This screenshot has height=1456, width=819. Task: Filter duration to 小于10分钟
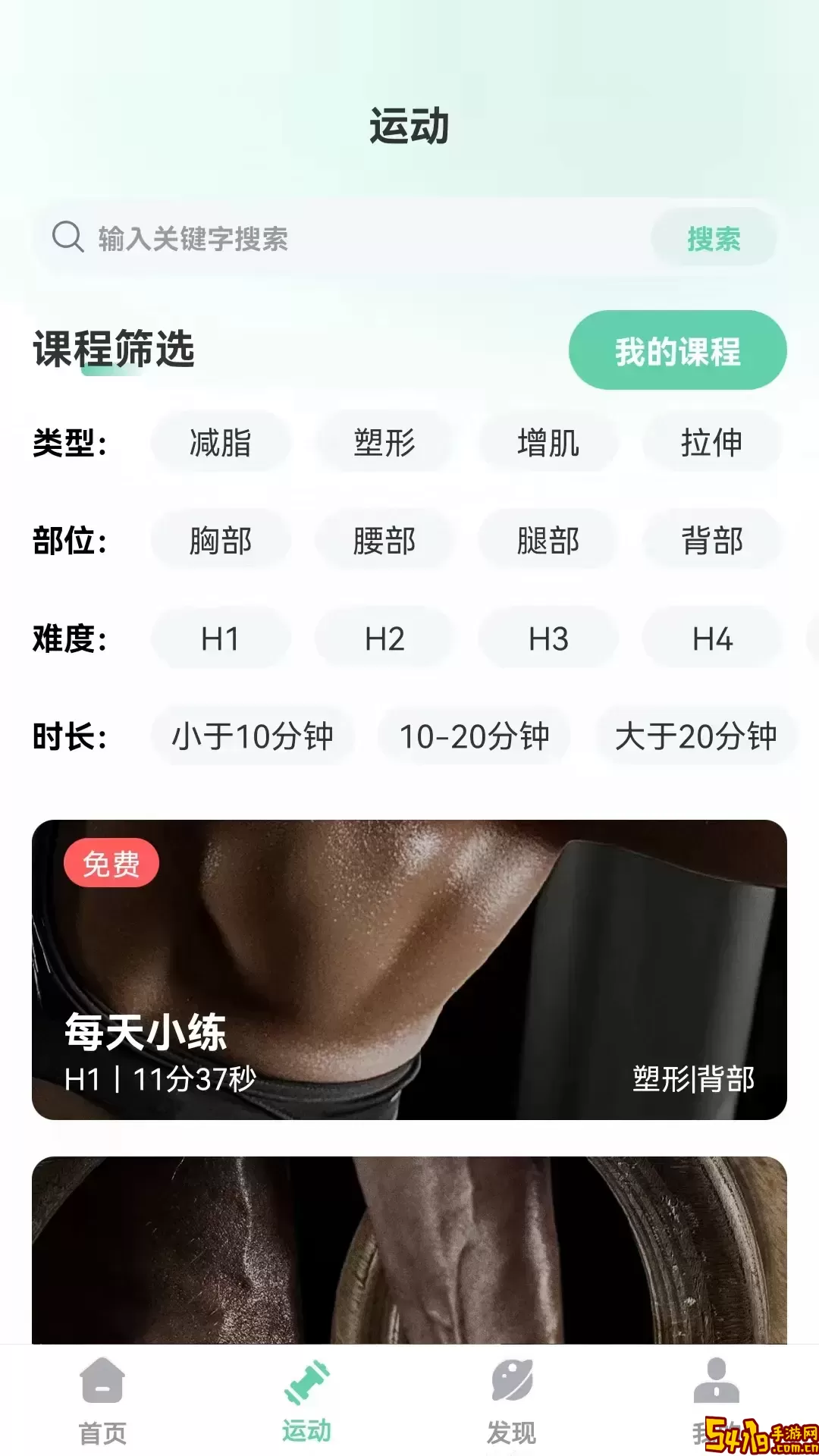point(253,736)
